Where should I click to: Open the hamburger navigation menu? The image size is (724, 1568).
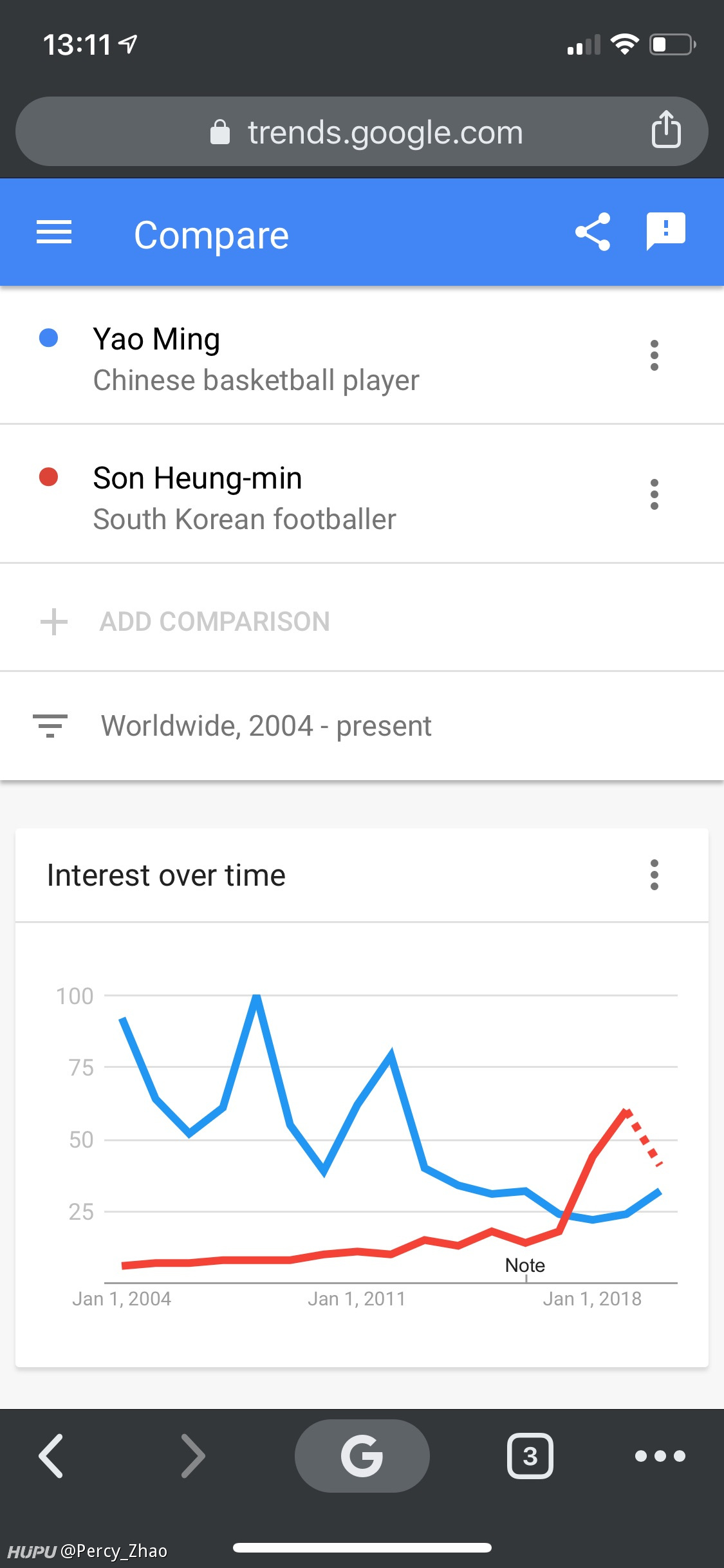54,232
